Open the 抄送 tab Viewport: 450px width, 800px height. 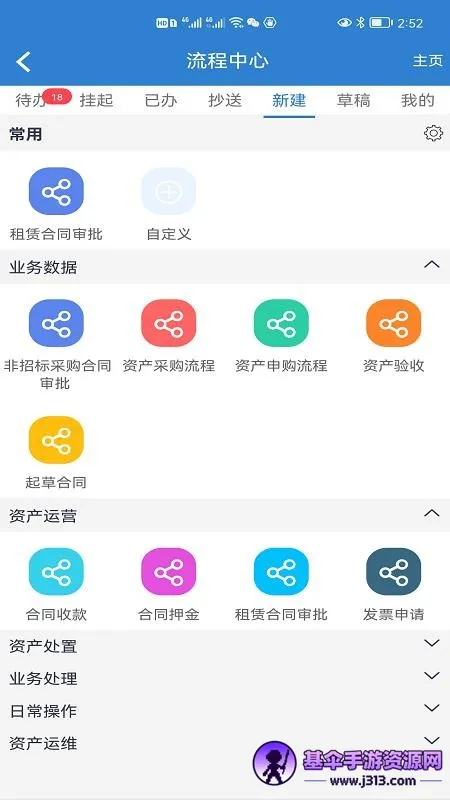click(225, 101)
